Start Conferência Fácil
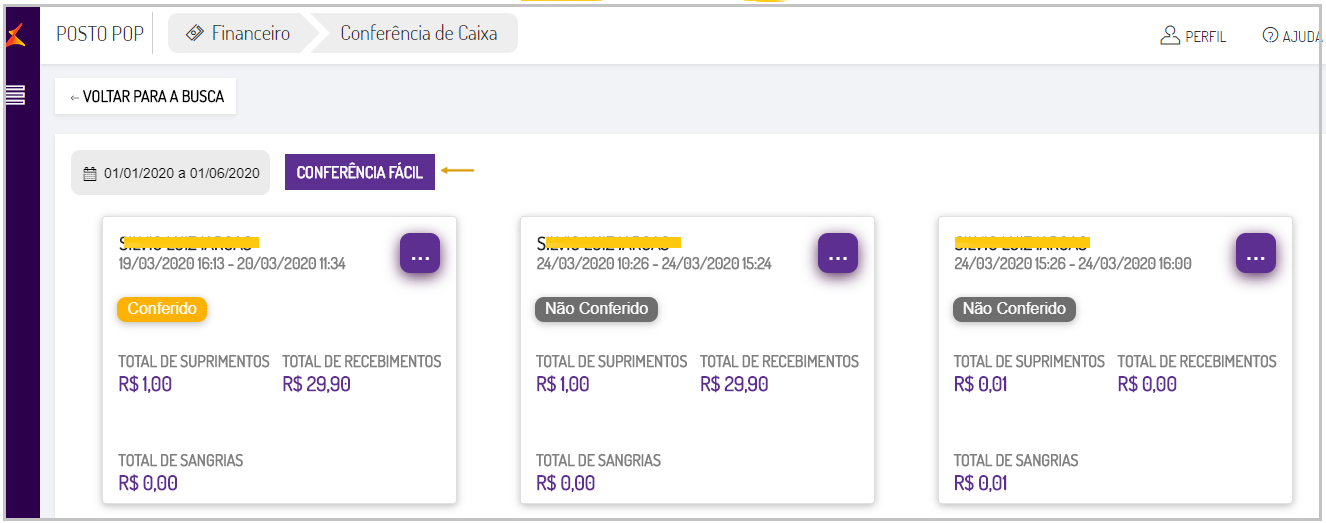This screenshot has height=523, width=1326. 360,172
